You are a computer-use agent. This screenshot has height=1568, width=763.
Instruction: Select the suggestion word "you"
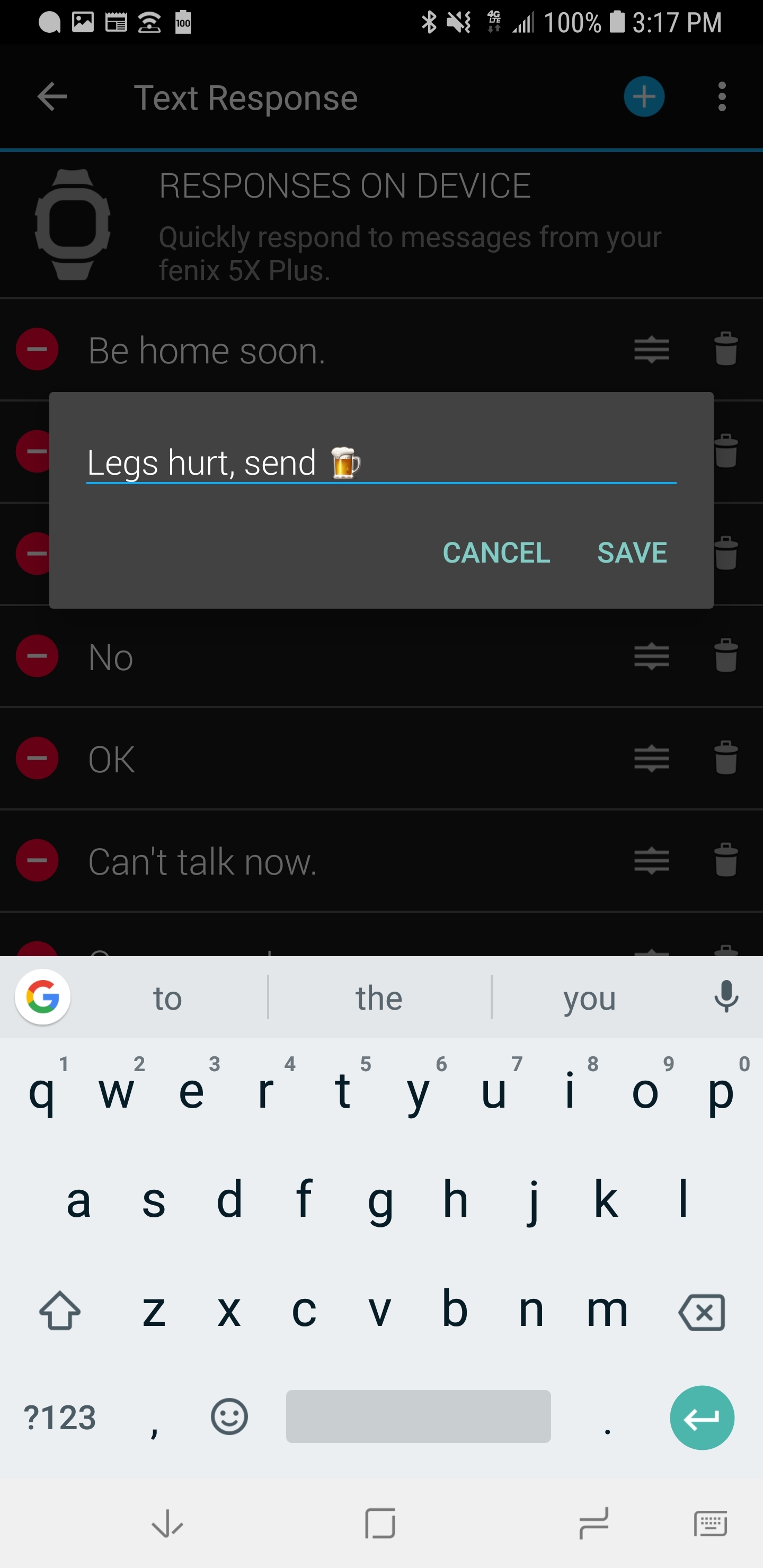[589, 998]
